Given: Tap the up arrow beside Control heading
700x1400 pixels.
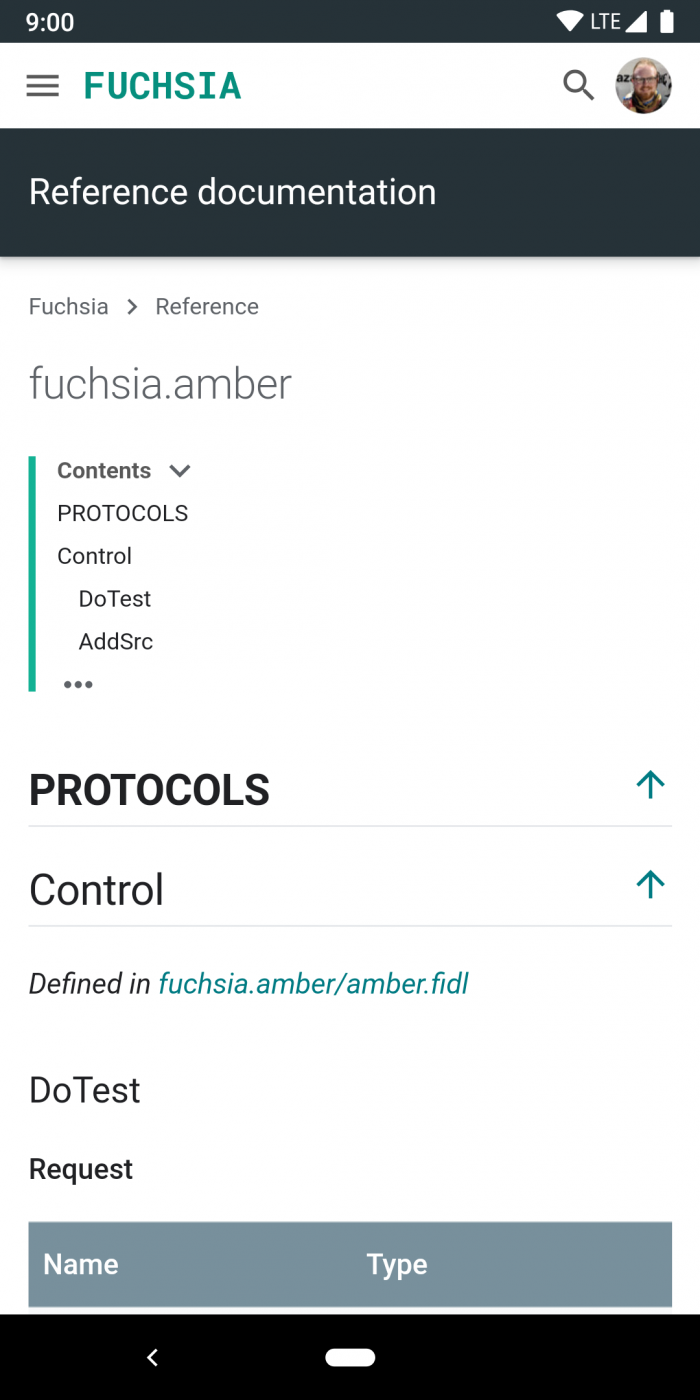Looking at the screenshot, I should (650, 884).
